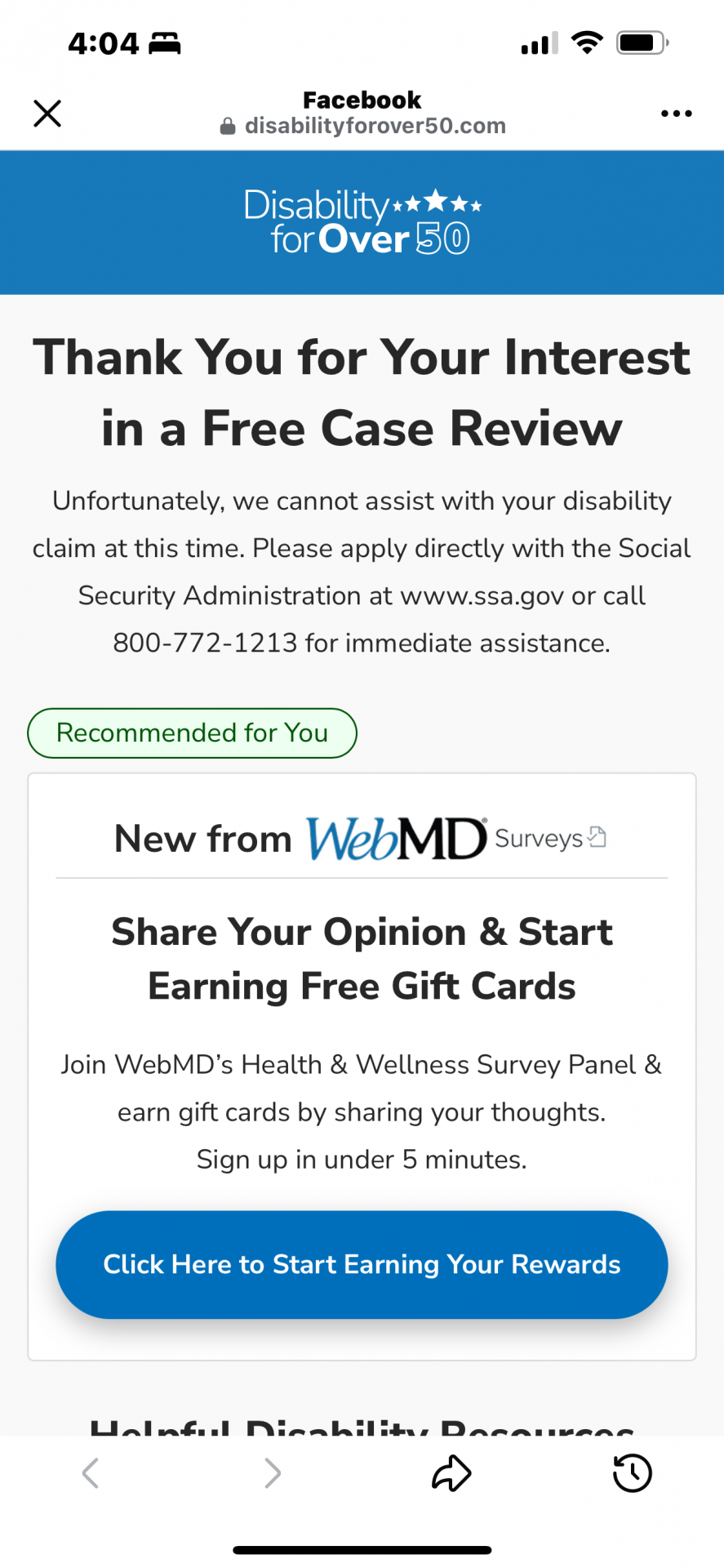Viewport: 724px width, 1568px height.
Task: Open the browser overflow menu
Action: point(676,114)
